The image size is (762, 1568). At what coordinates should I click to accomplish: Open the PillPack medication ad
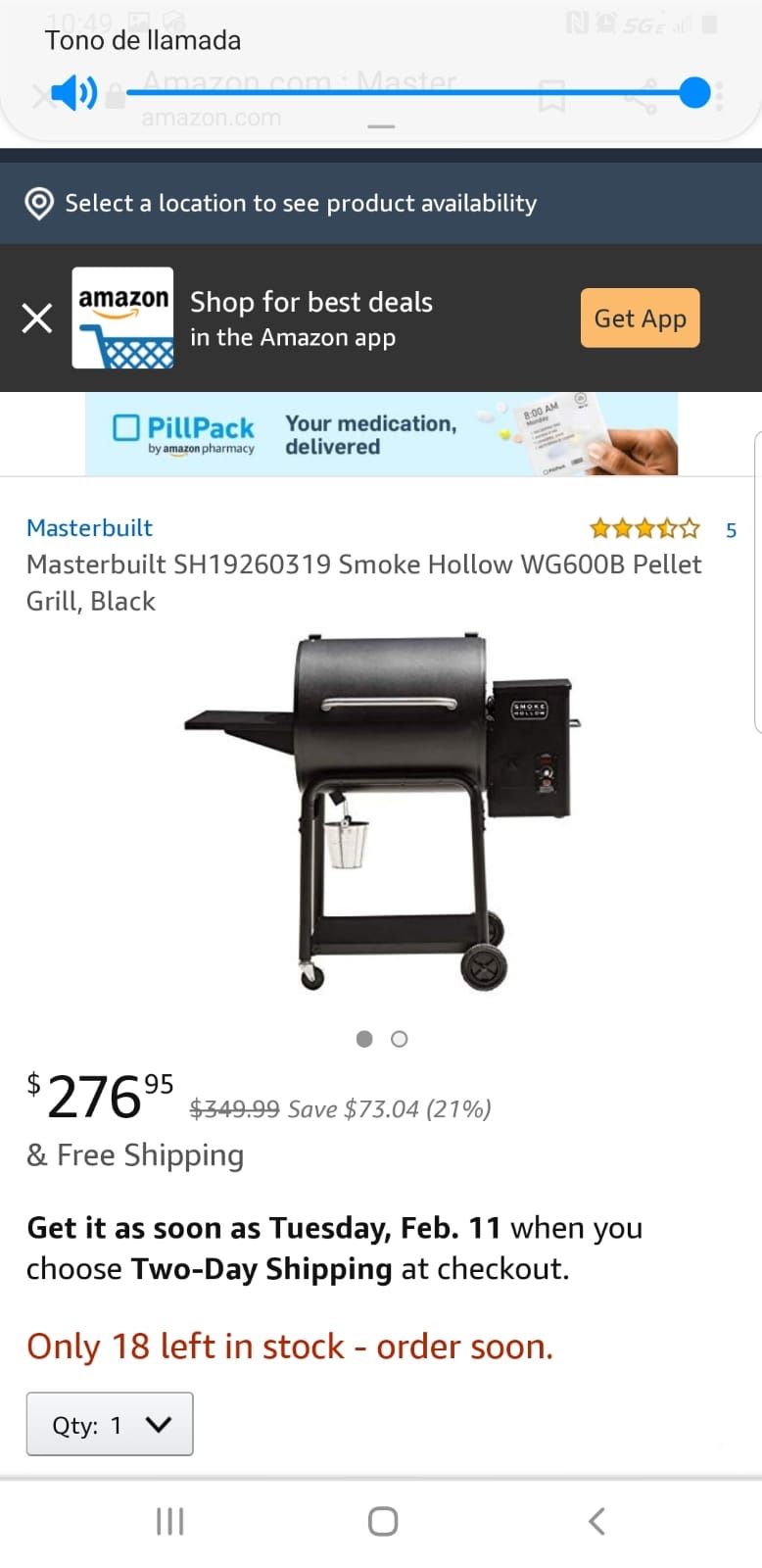coord(381,434)
